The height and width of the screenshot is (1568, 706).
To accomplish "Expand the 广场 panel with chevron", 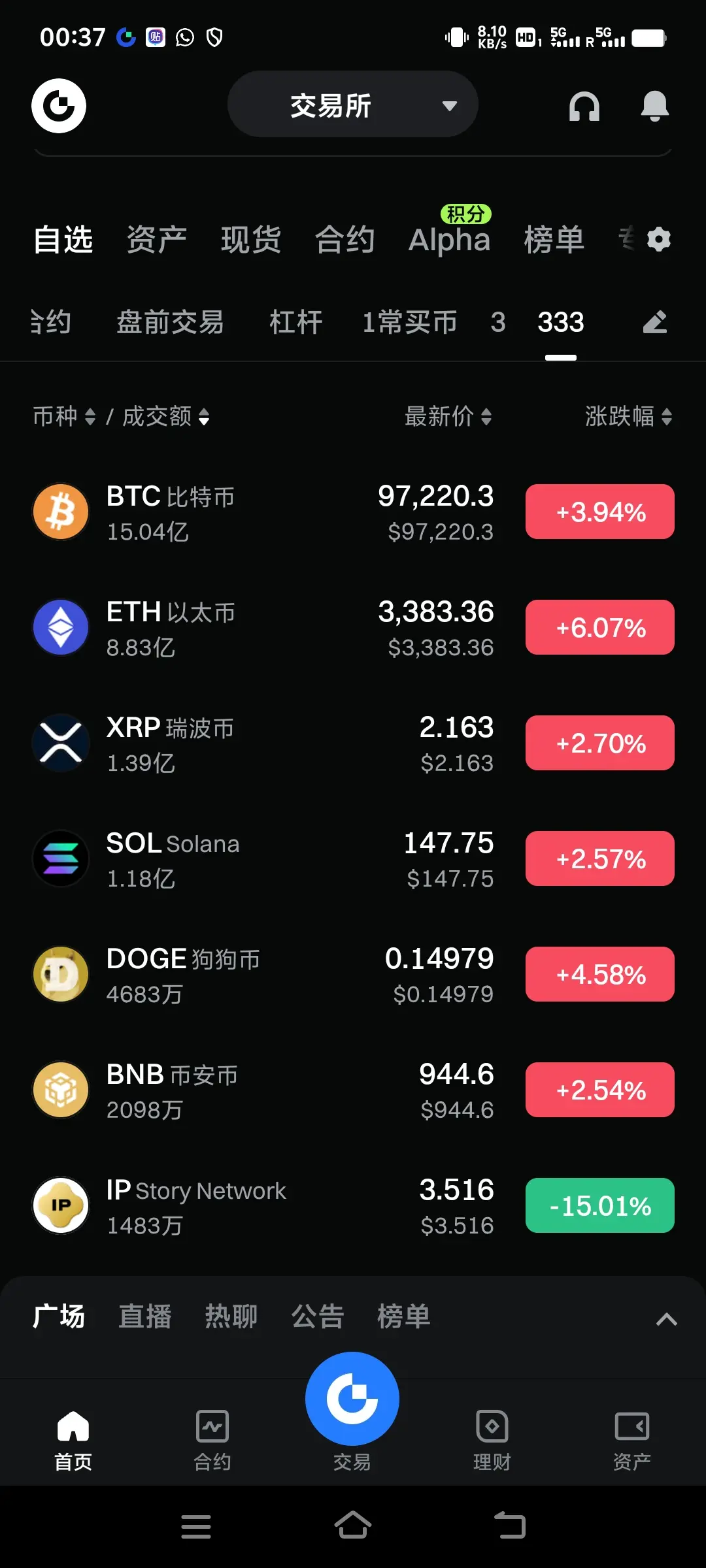I will pos(666,1319).
